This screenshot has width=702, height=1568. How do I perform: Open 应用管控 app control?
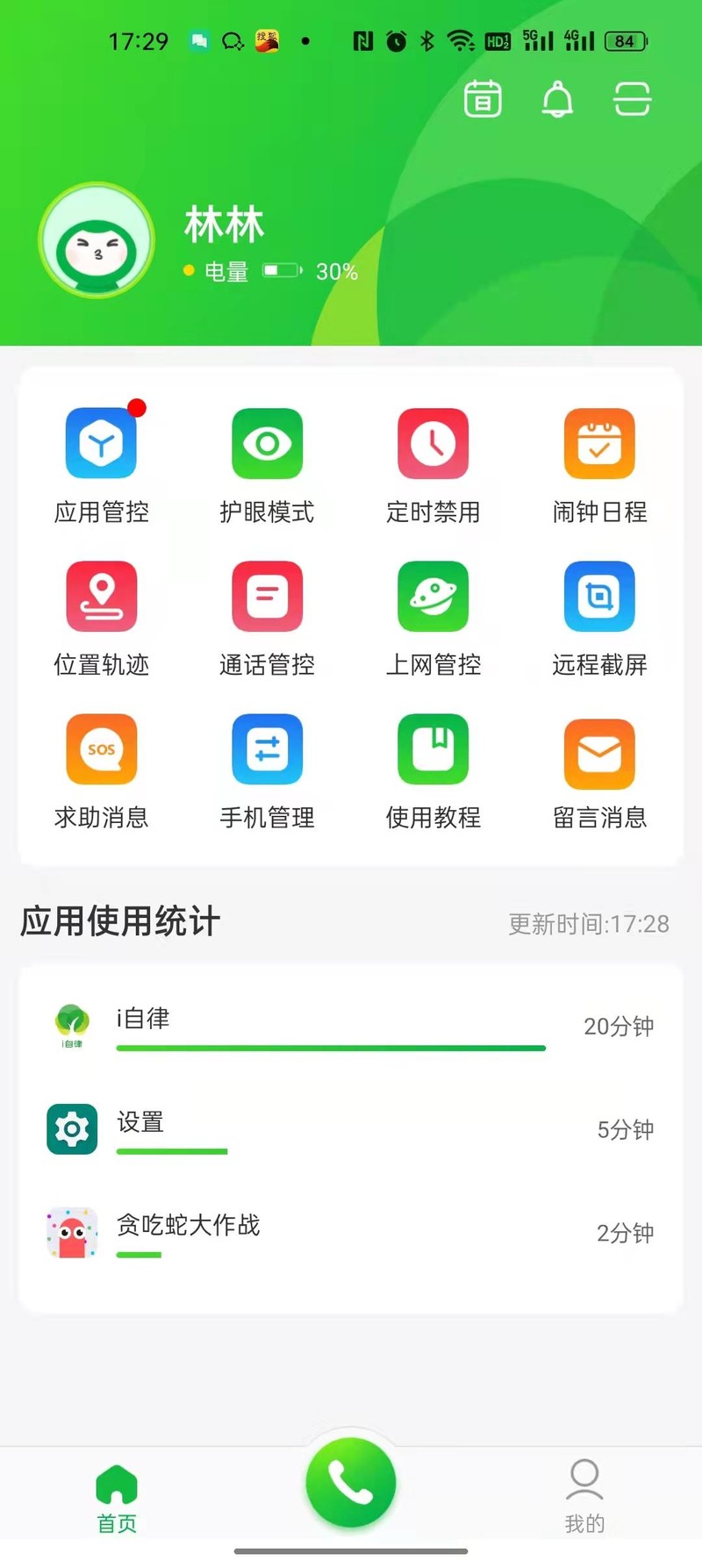(102, 444)
